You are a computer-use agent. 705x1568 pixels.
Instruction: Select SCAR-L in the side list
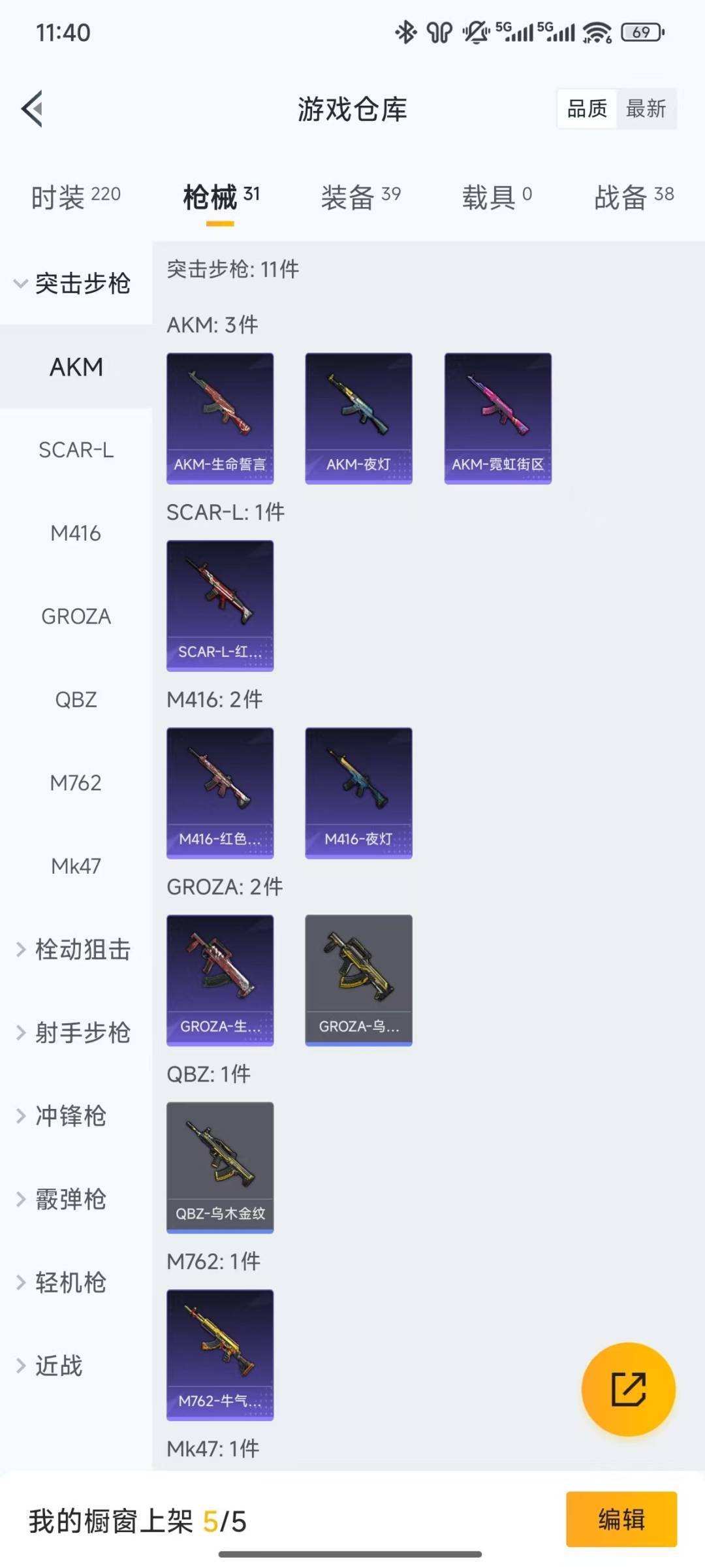(76, 450)
